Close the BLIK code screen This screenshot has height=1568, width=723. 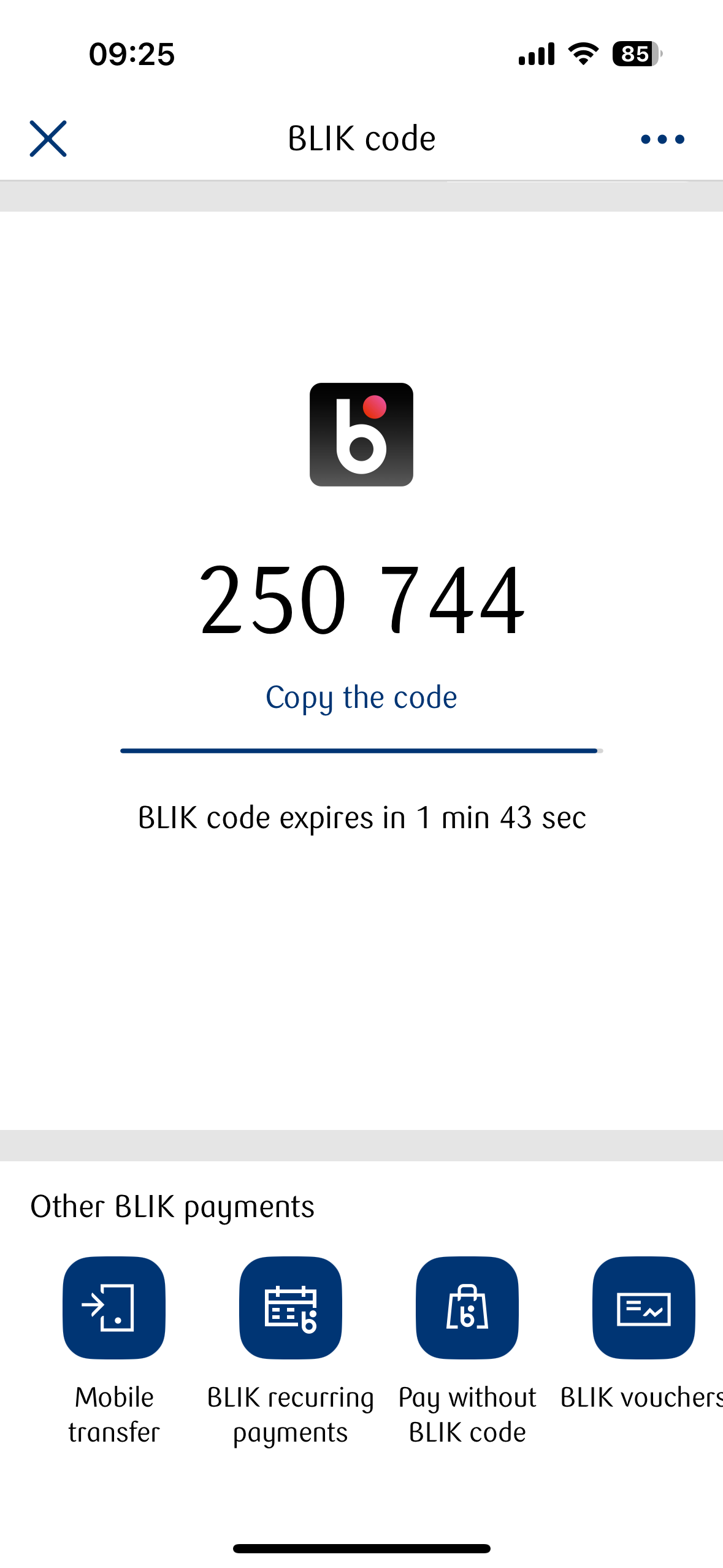tap(48, 139)
